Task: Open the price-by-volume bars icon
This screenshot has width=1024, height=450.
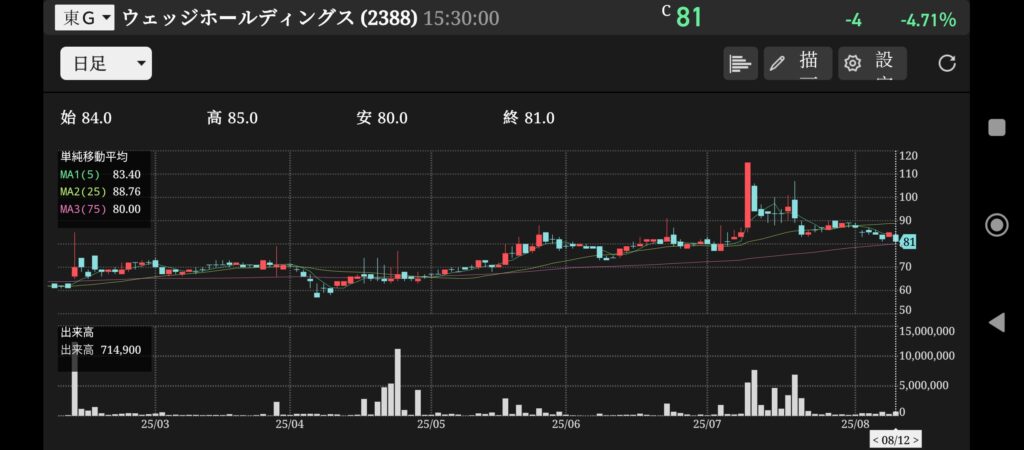Action: pos(740,64)
